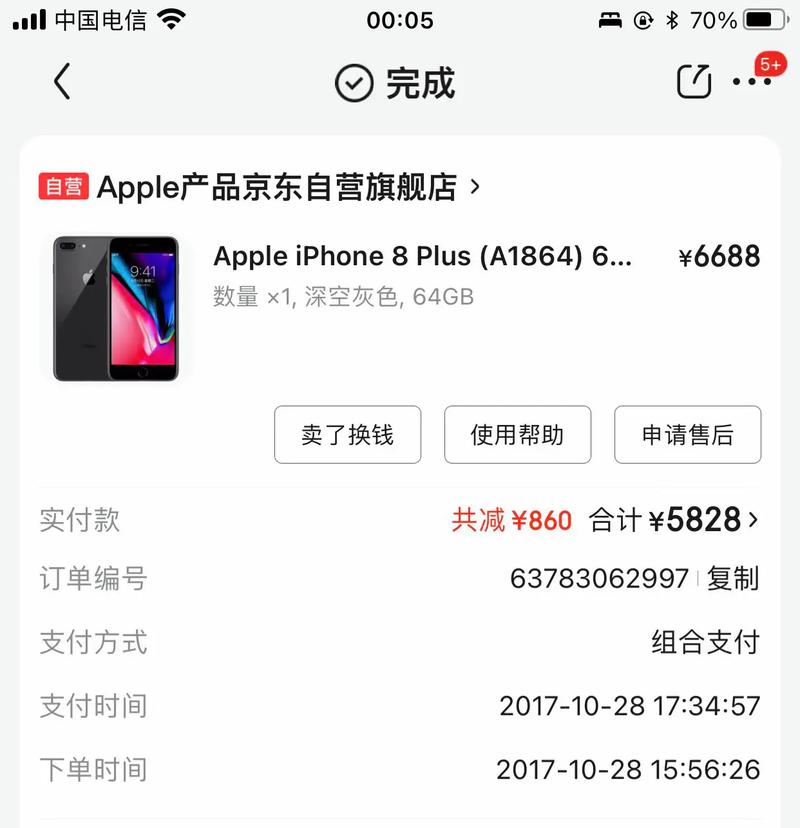Tap 申请售后 to request after-sales service

[687, 434]
